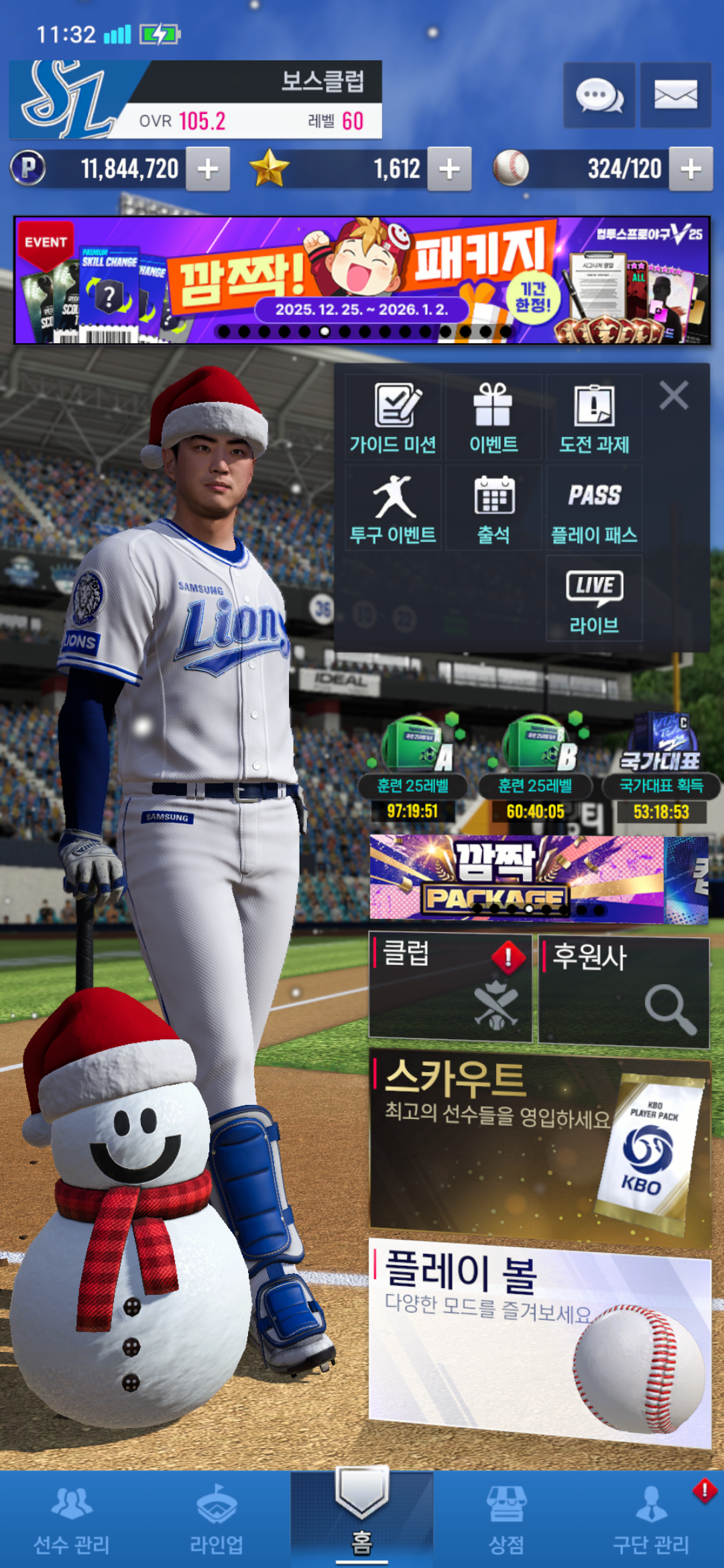Screen dimensions: 724x1568
Task: Start 플레이 볼 game modes
Action: pos(540,1339)
